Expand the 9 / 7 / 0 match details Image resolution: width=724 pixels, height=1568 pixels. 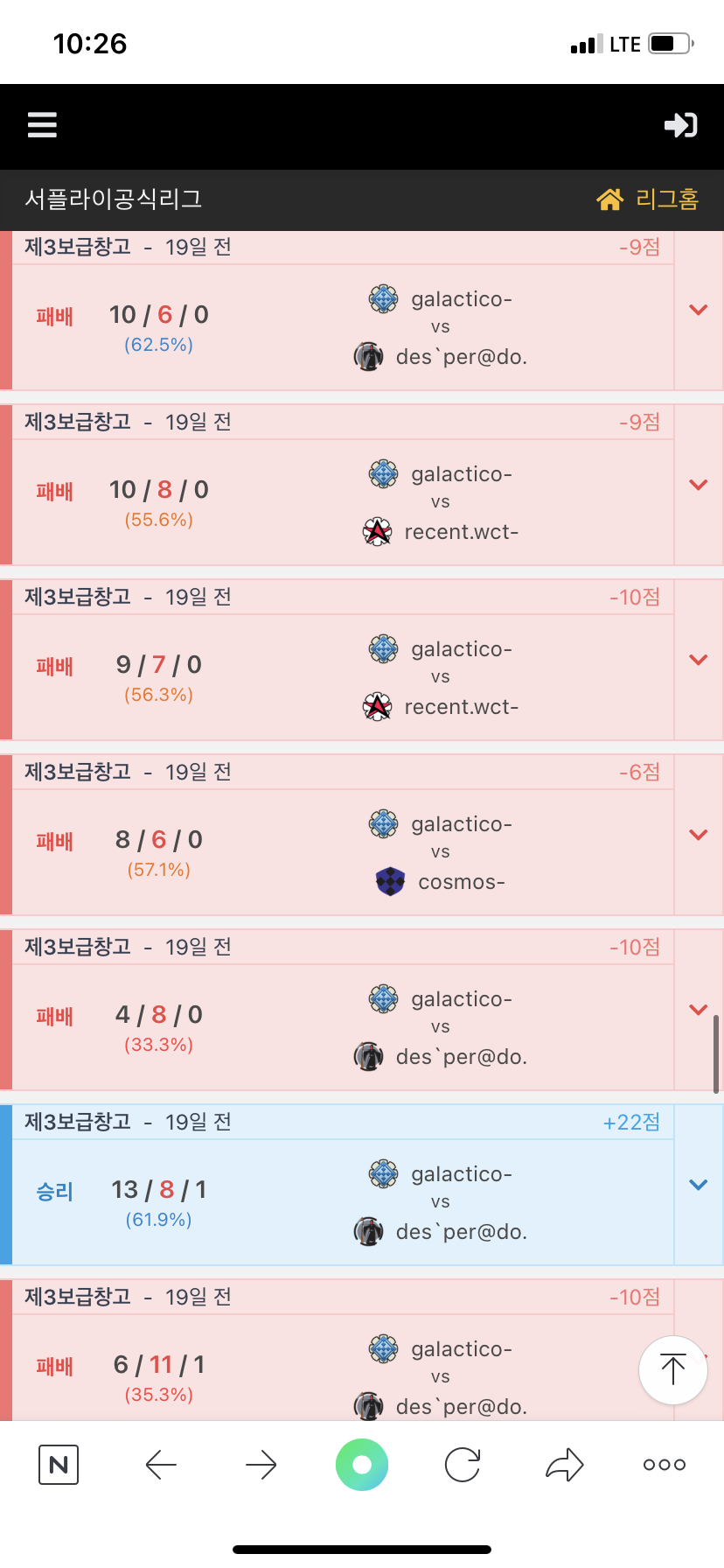(x=698, y=660)
